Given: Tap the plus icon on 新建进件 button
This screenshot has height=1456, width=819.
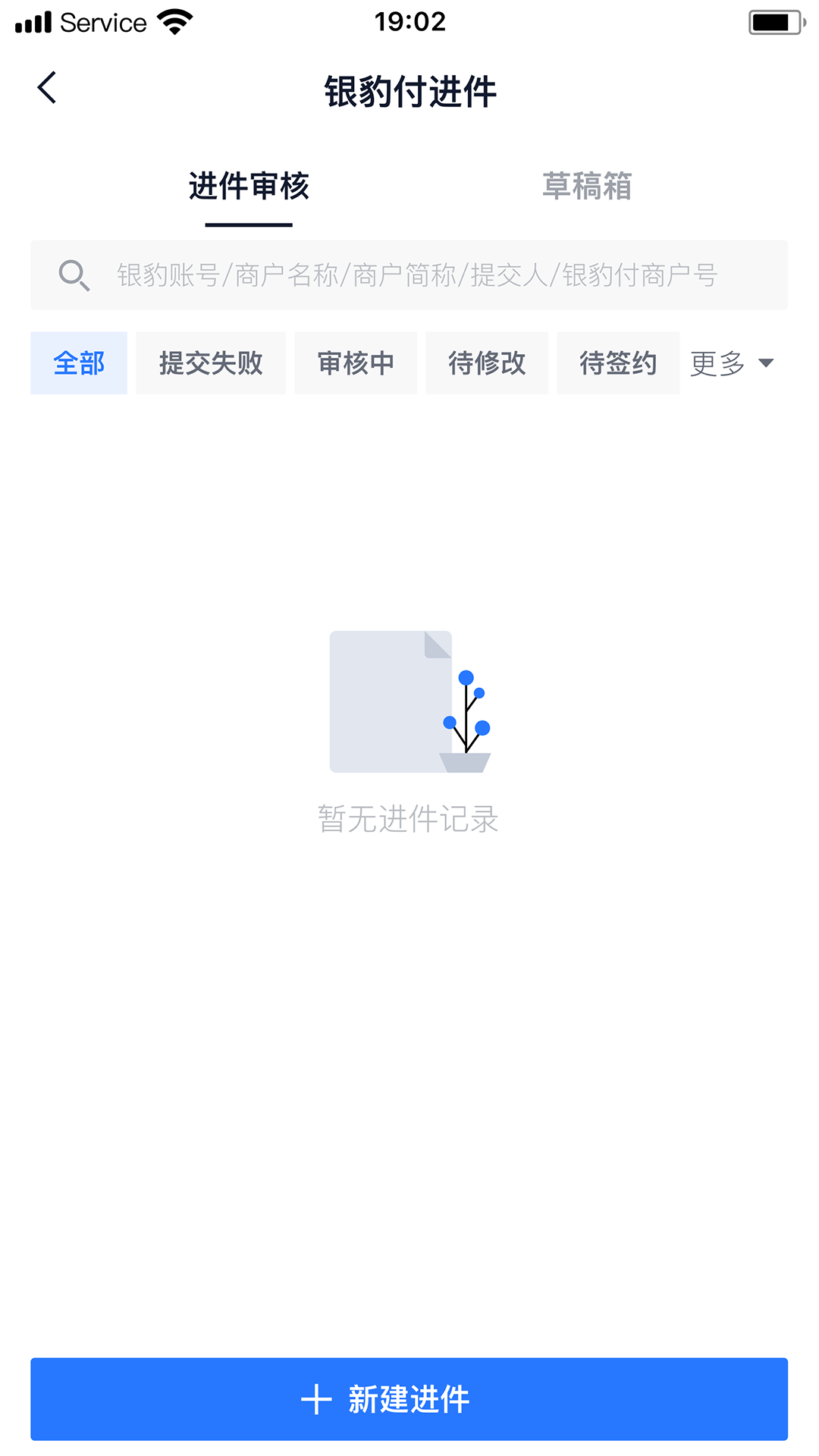Looking at the screenshot, I should (x=318, y=1399).
